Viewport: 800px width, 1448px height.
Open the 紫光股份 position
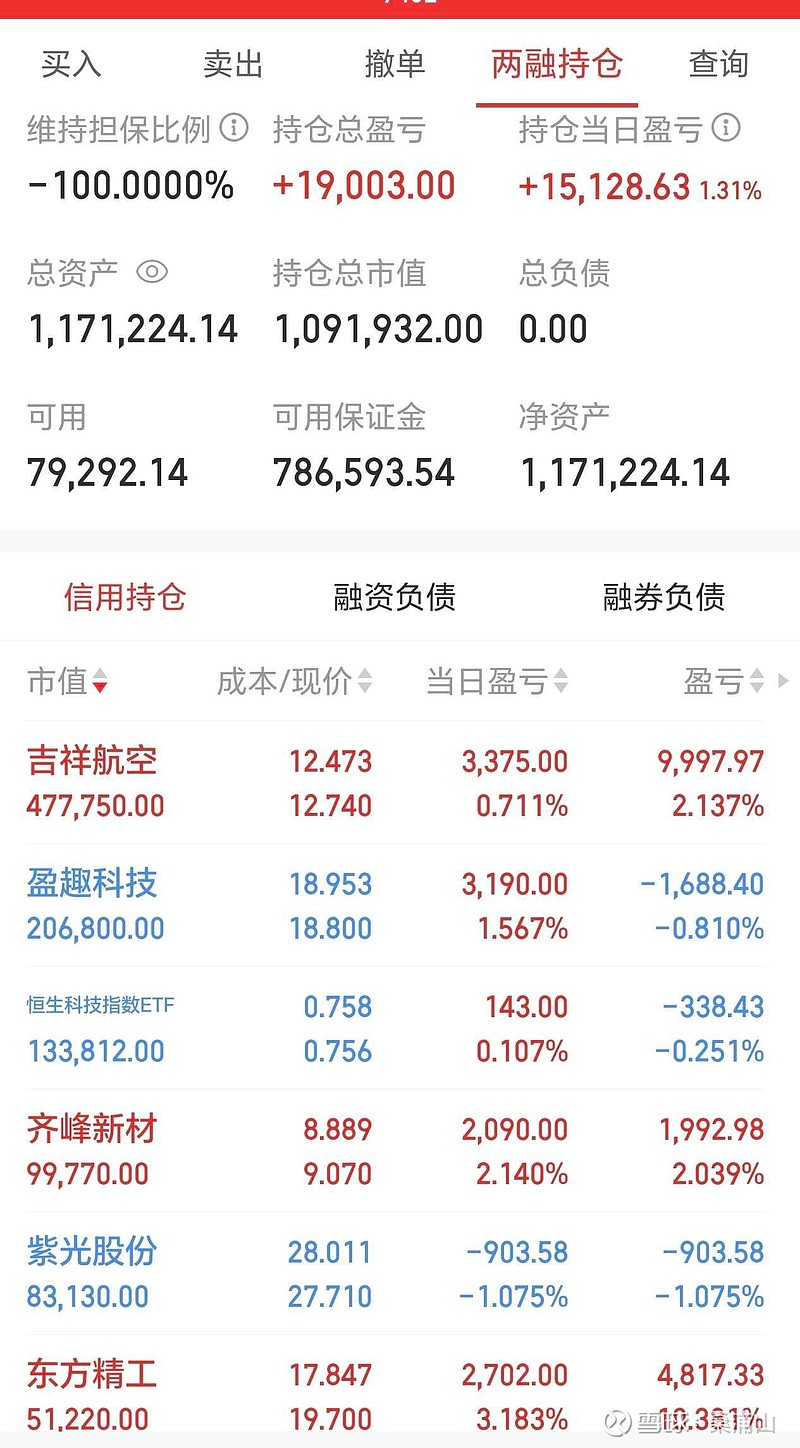coord(396,1274)
